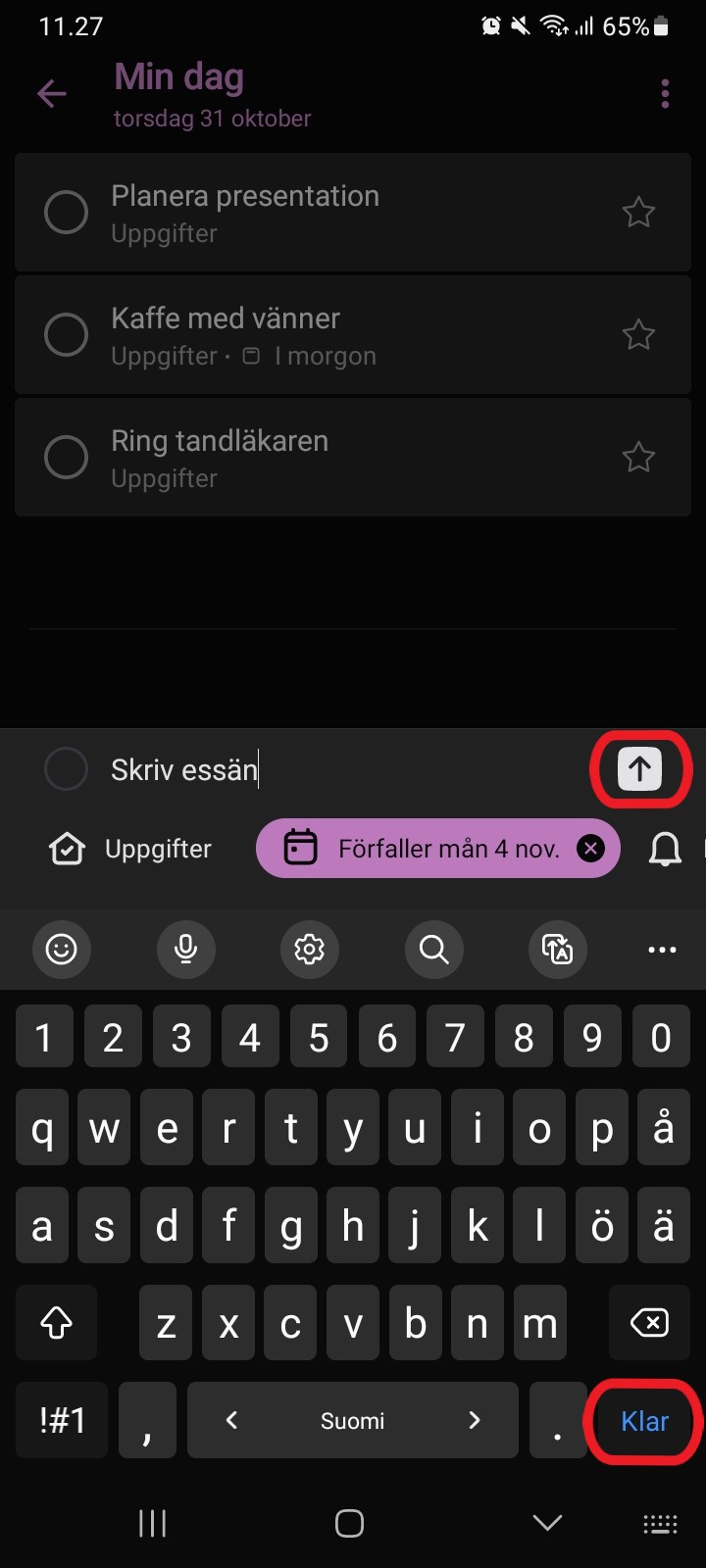Tap the Klar key on the keyboard
Viewport: 706px width, 1568px height.
coord(644,1421)
